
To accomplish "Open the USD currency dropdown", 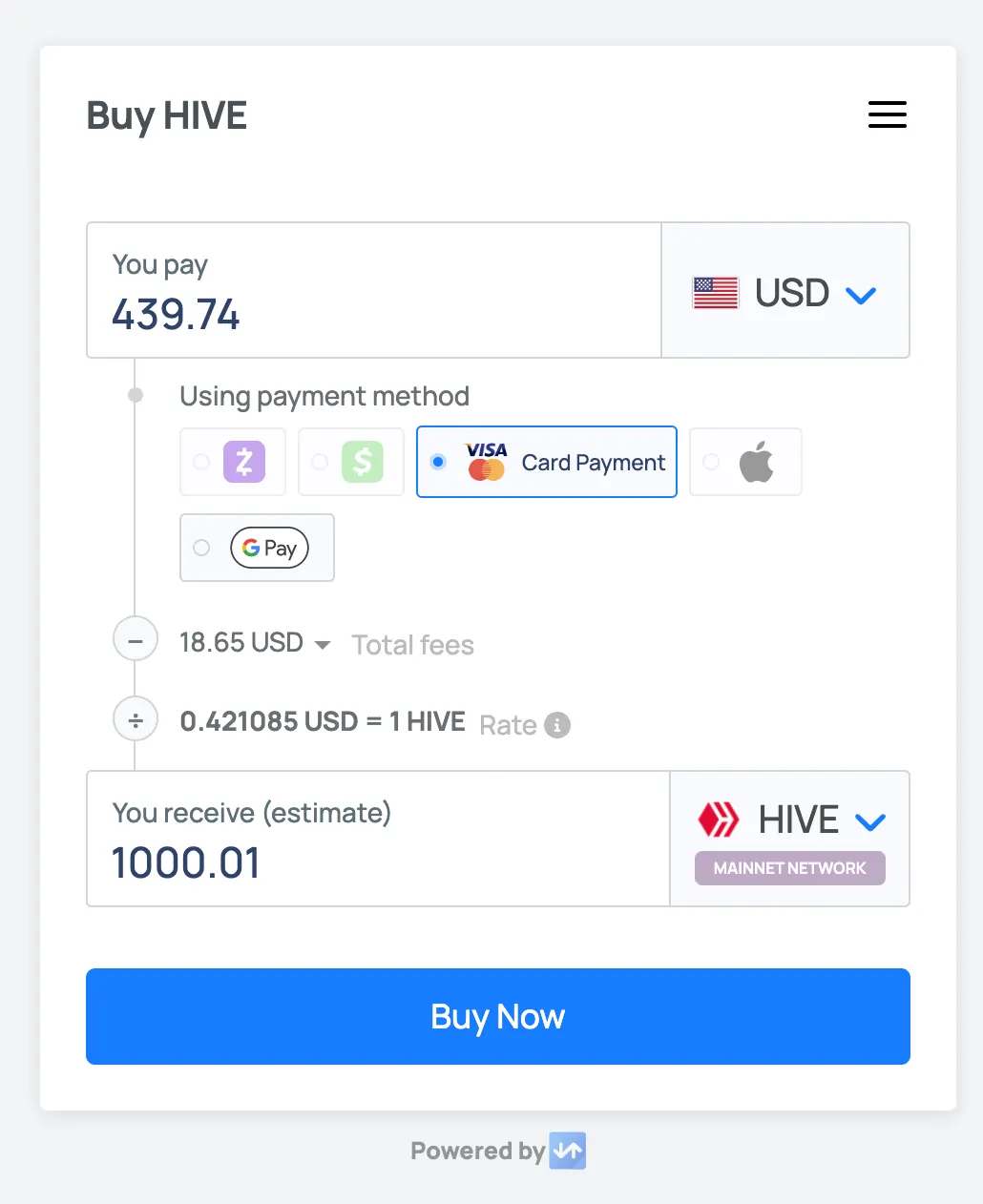I will coord(785,292).
